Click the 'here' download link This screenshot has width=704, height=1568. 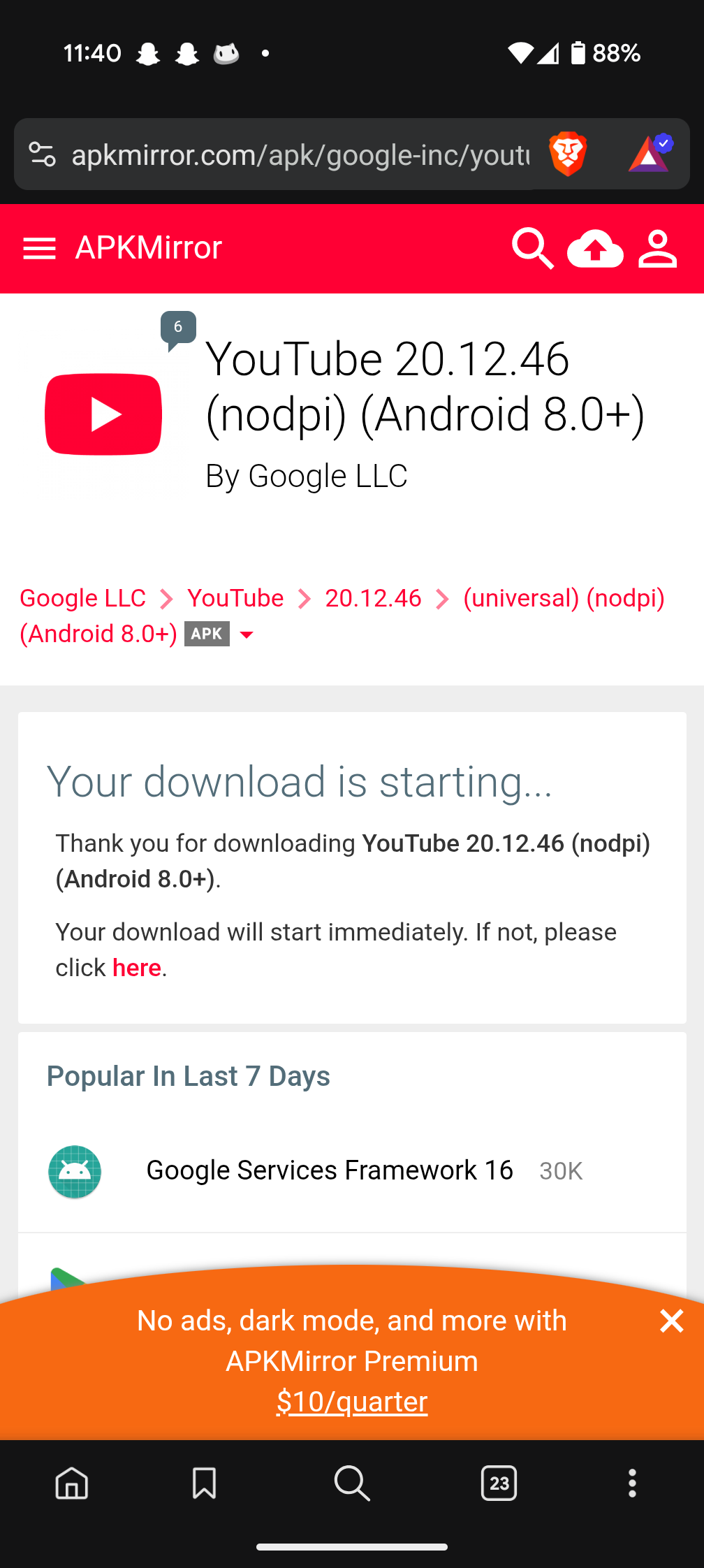coord(137,968)
